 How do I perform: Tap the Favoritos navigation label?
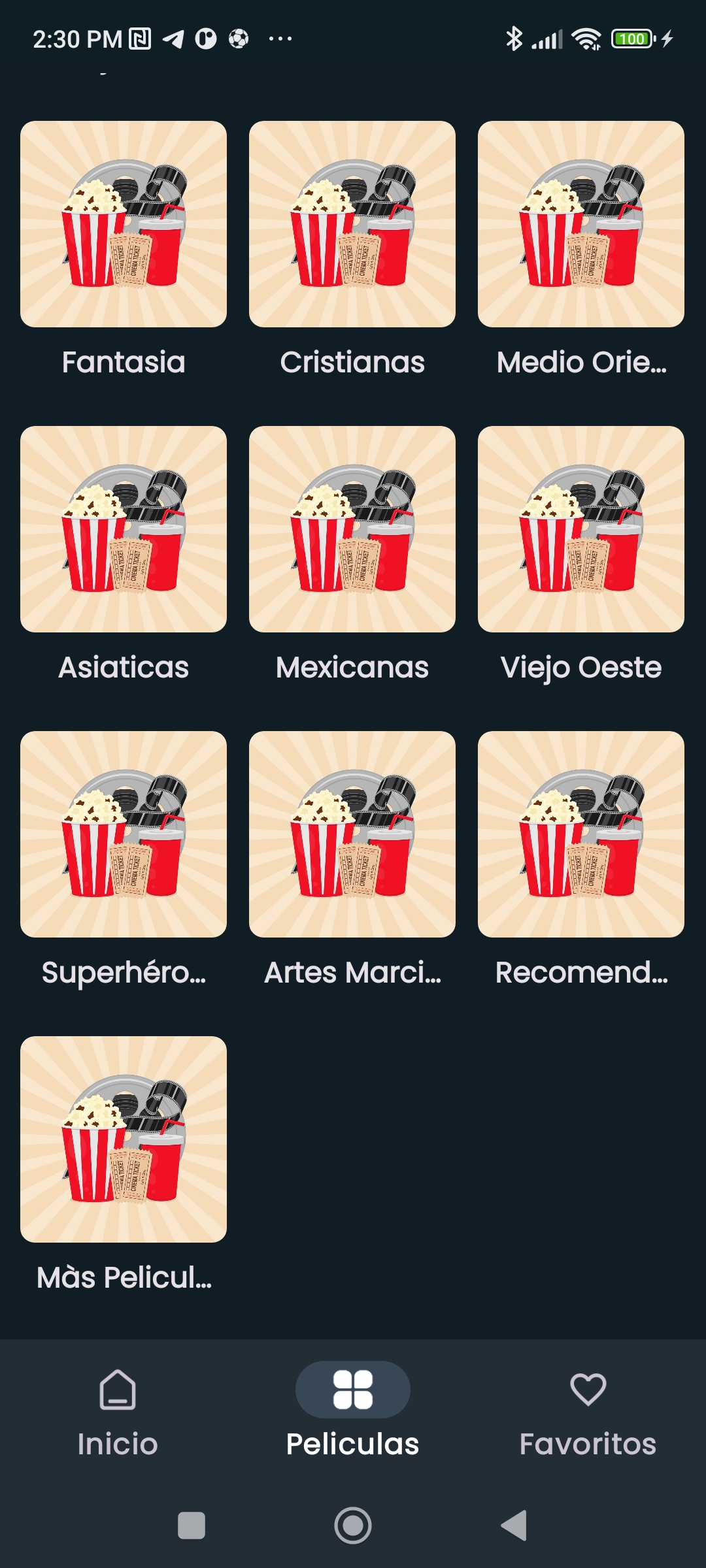coord(588,1444)
